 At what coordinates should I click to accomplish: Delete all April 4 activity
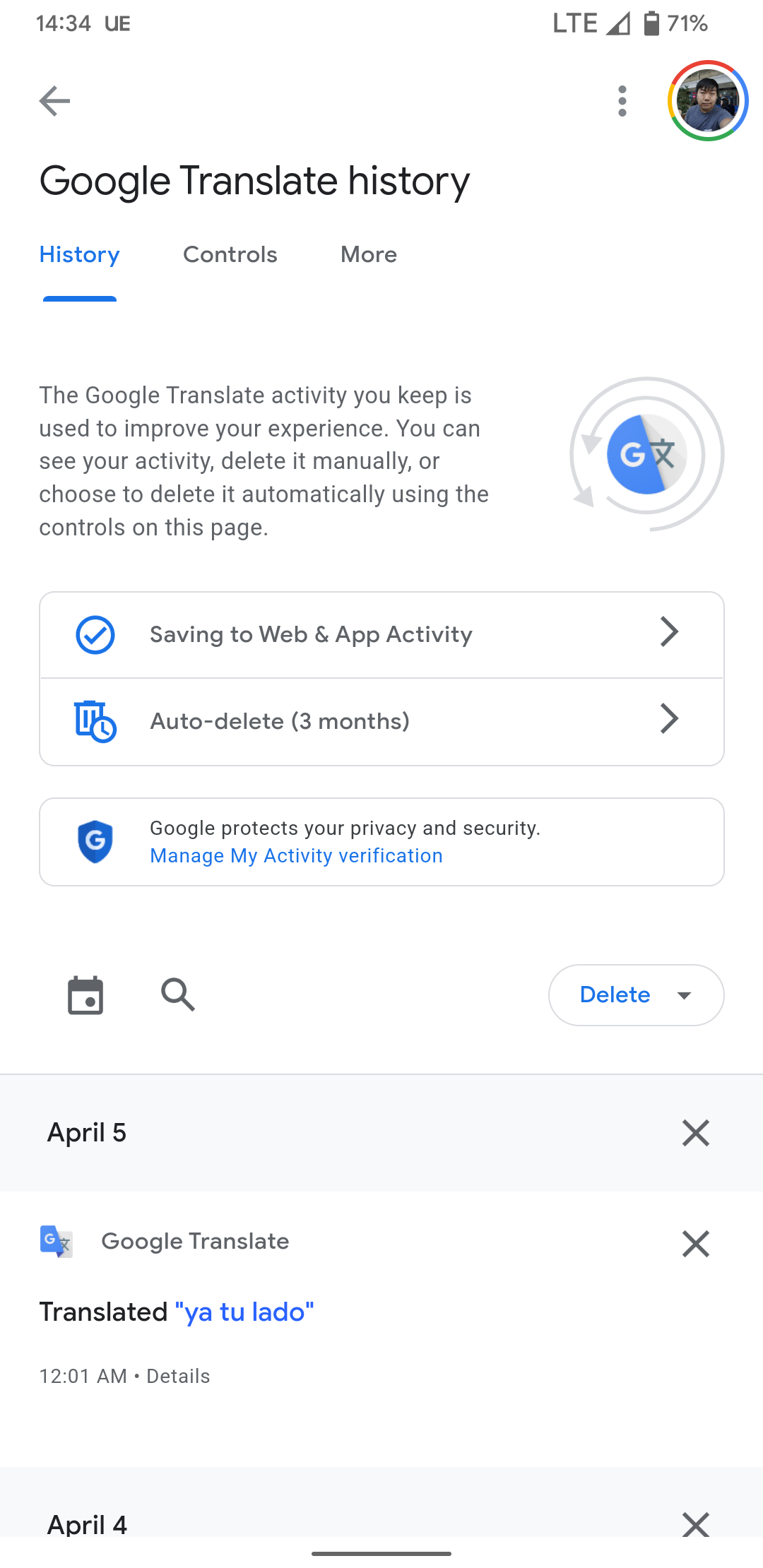(696, 1525)
